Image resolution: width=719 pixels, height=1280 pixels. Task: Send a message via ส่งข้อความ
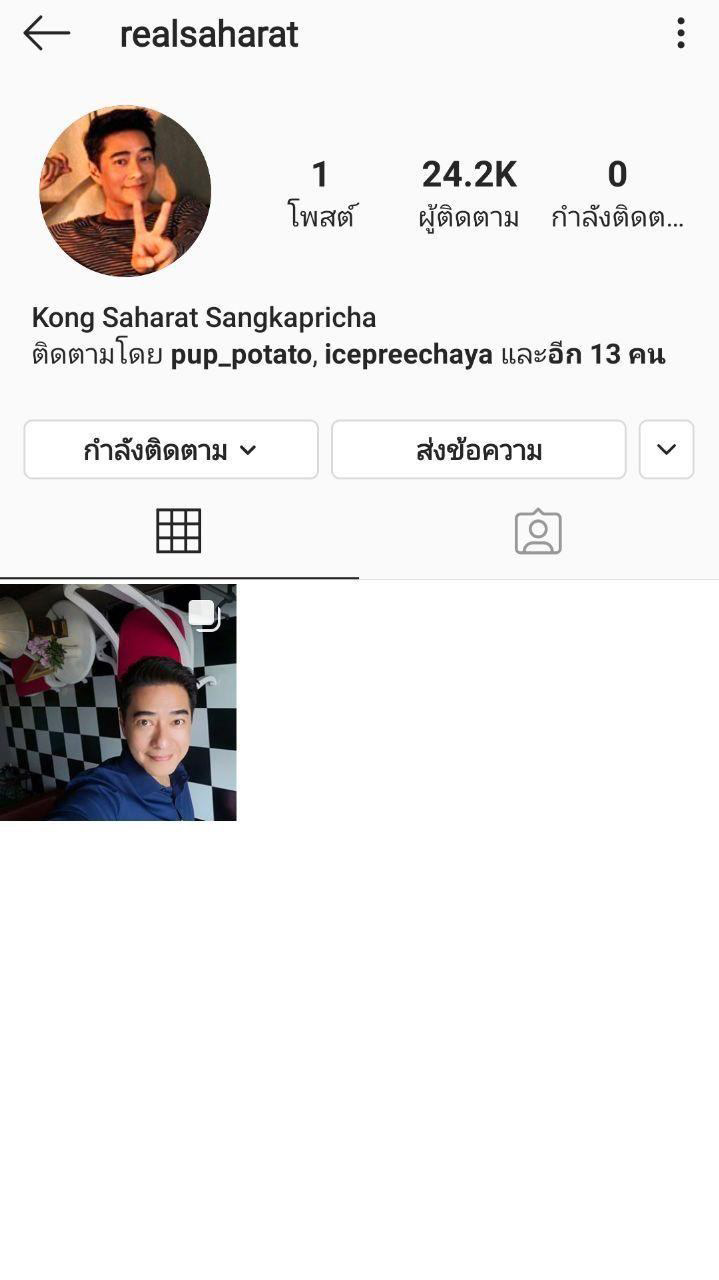478,450
